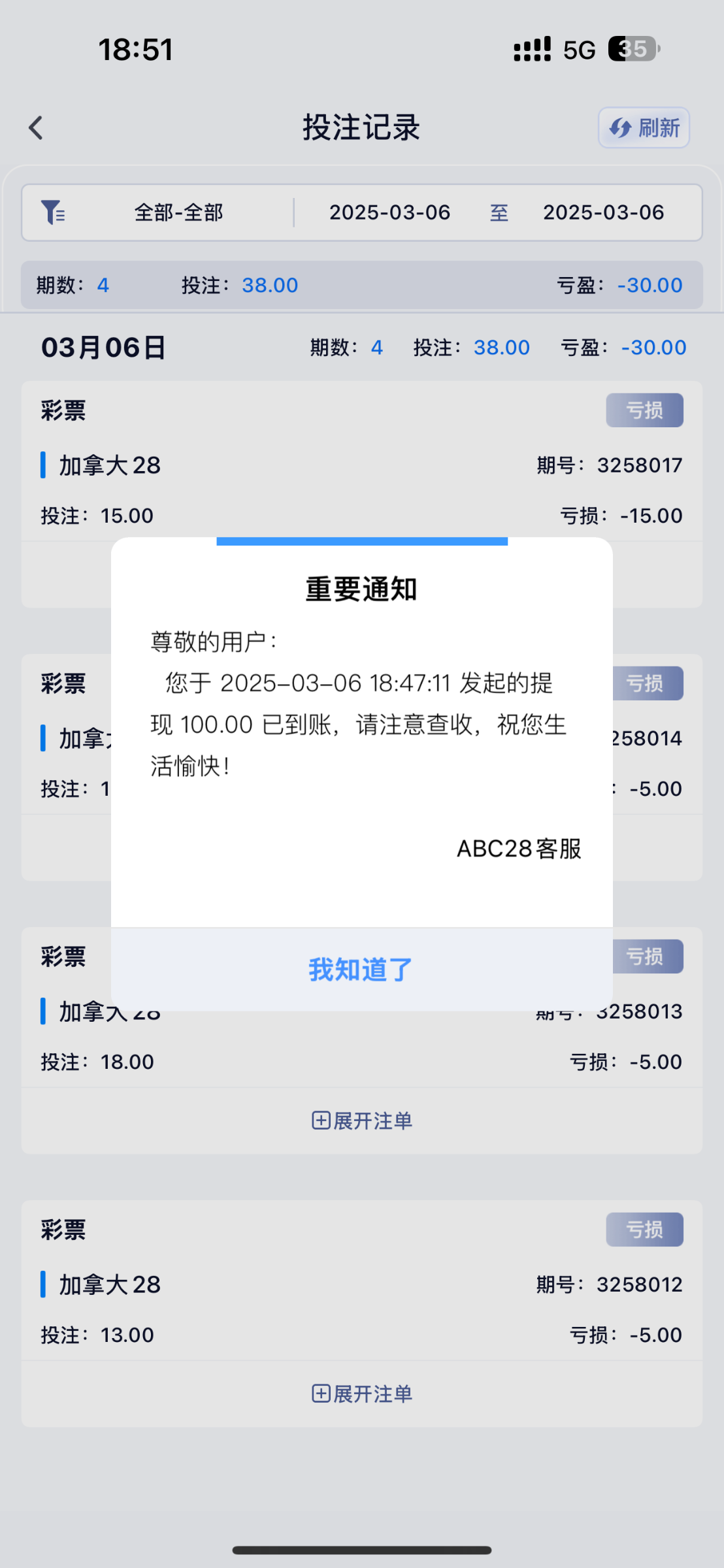Refresh records with the 刷新 button
The height and width of the screenshot is (1568, 724).
click(644, 127)
